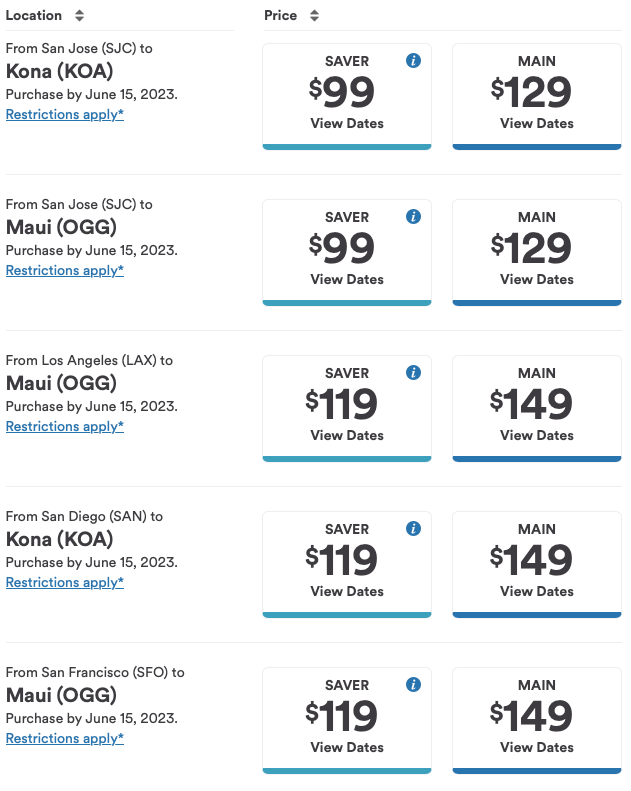
Task: Open Saver info icon for San Jose–Kona
Action: tap(413, 61)
